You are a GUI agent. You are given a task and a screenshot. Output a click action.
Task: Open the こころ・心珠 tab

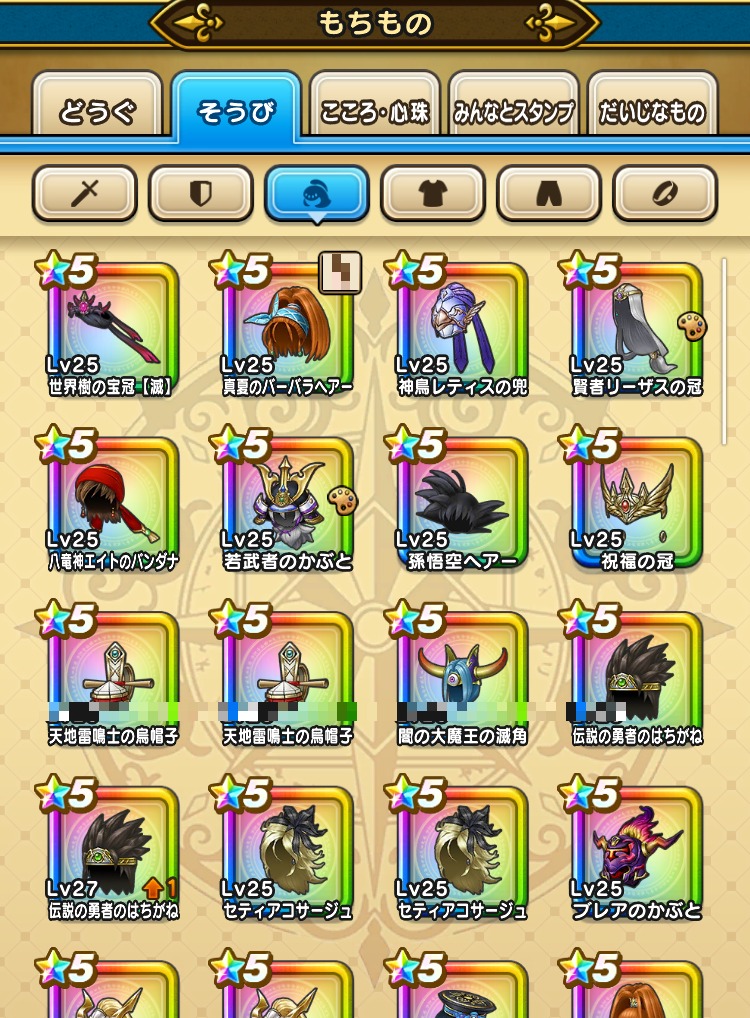point(375,111)
